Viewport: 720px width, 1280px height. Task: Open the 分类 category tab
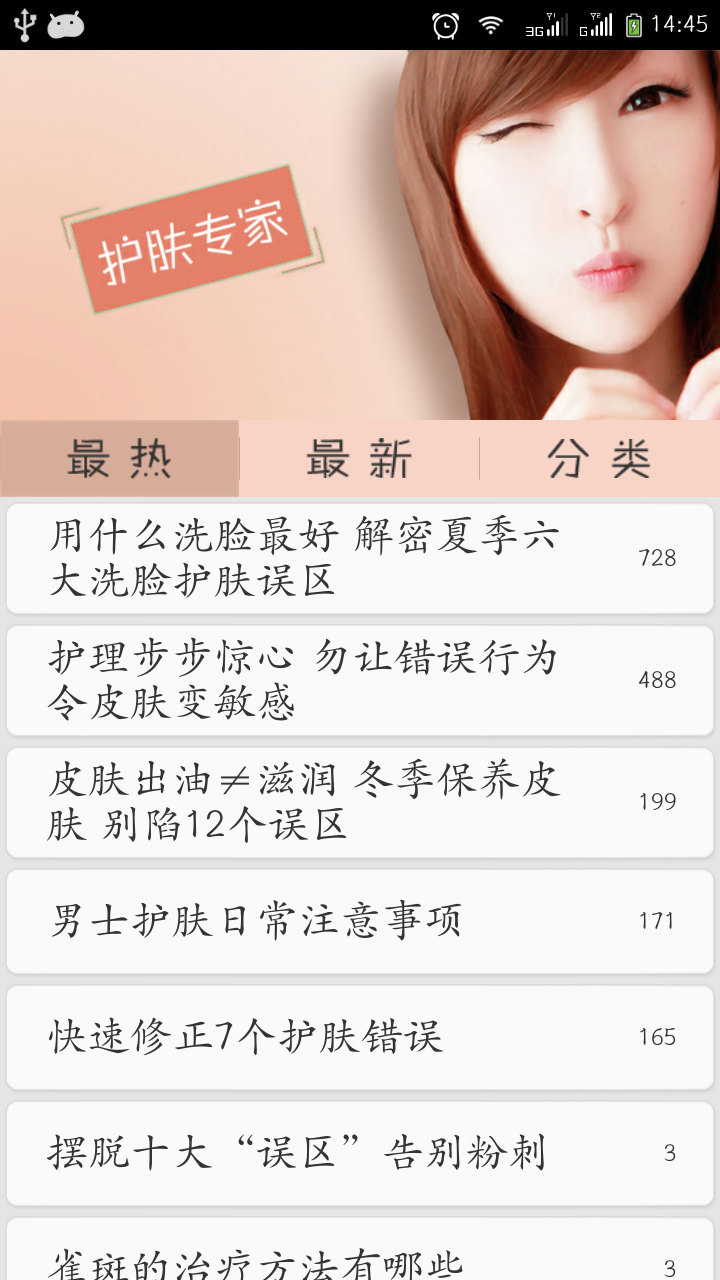598,457
